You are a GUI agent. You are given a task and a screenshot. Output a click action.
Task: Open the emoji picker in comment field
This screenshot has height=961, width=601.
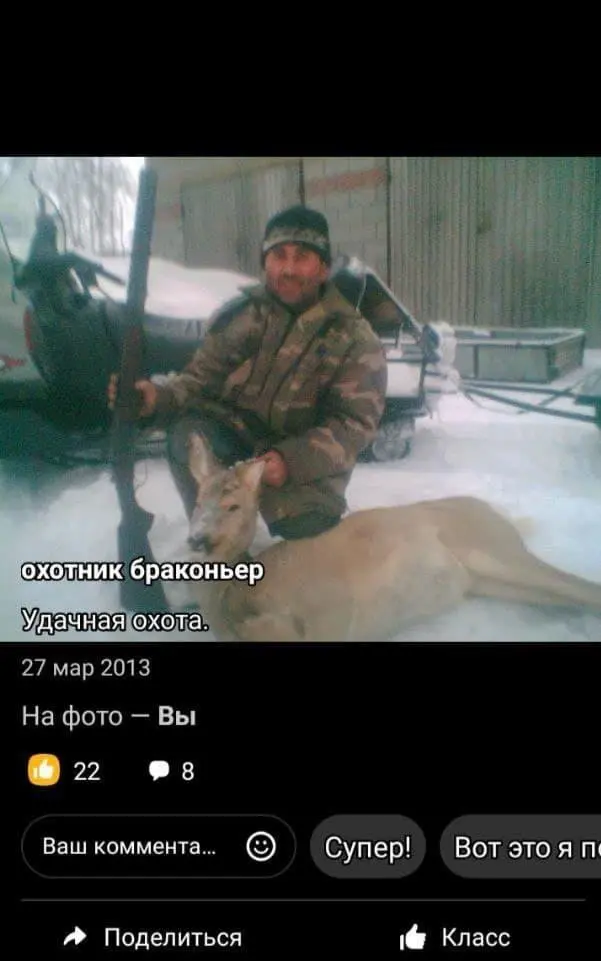260,847
